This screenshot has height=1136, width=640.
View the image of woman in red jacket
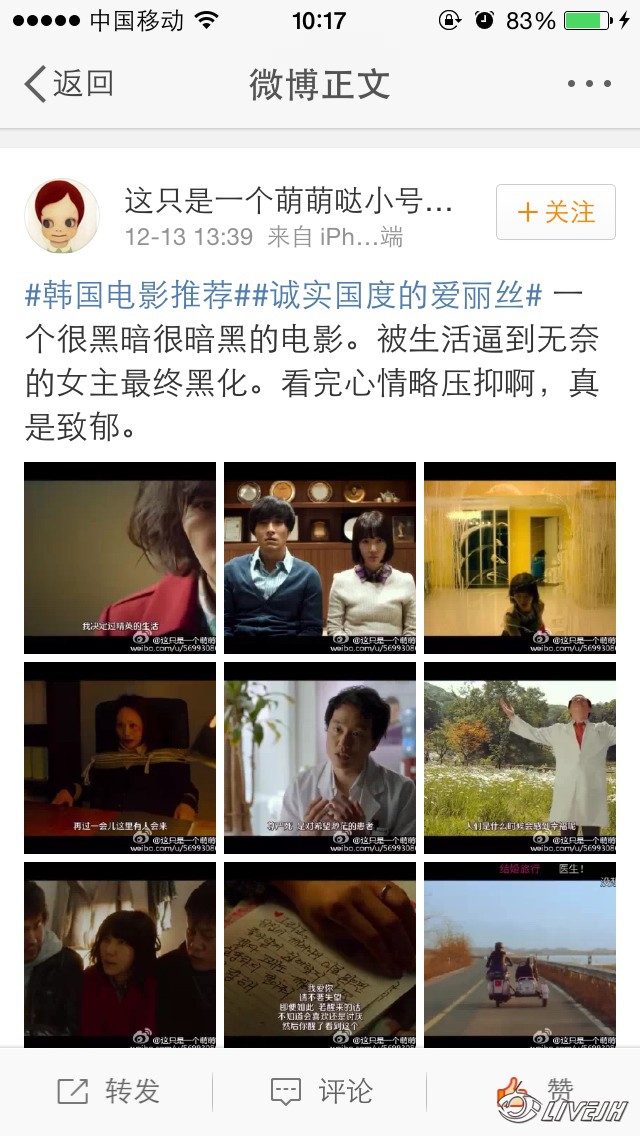coord(120,557)
